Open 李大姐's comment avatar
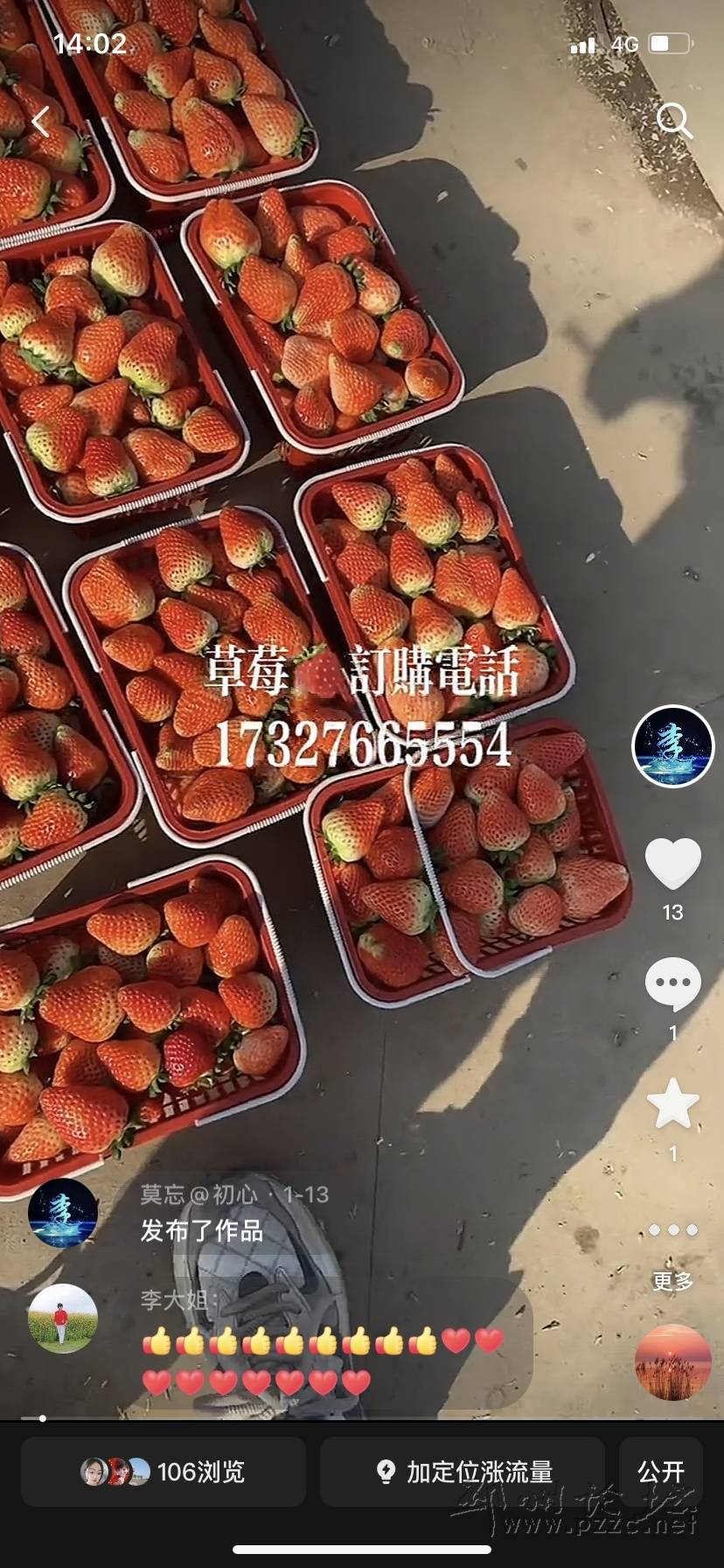Screen dimensions: 724x1568 pos(63,1319)
